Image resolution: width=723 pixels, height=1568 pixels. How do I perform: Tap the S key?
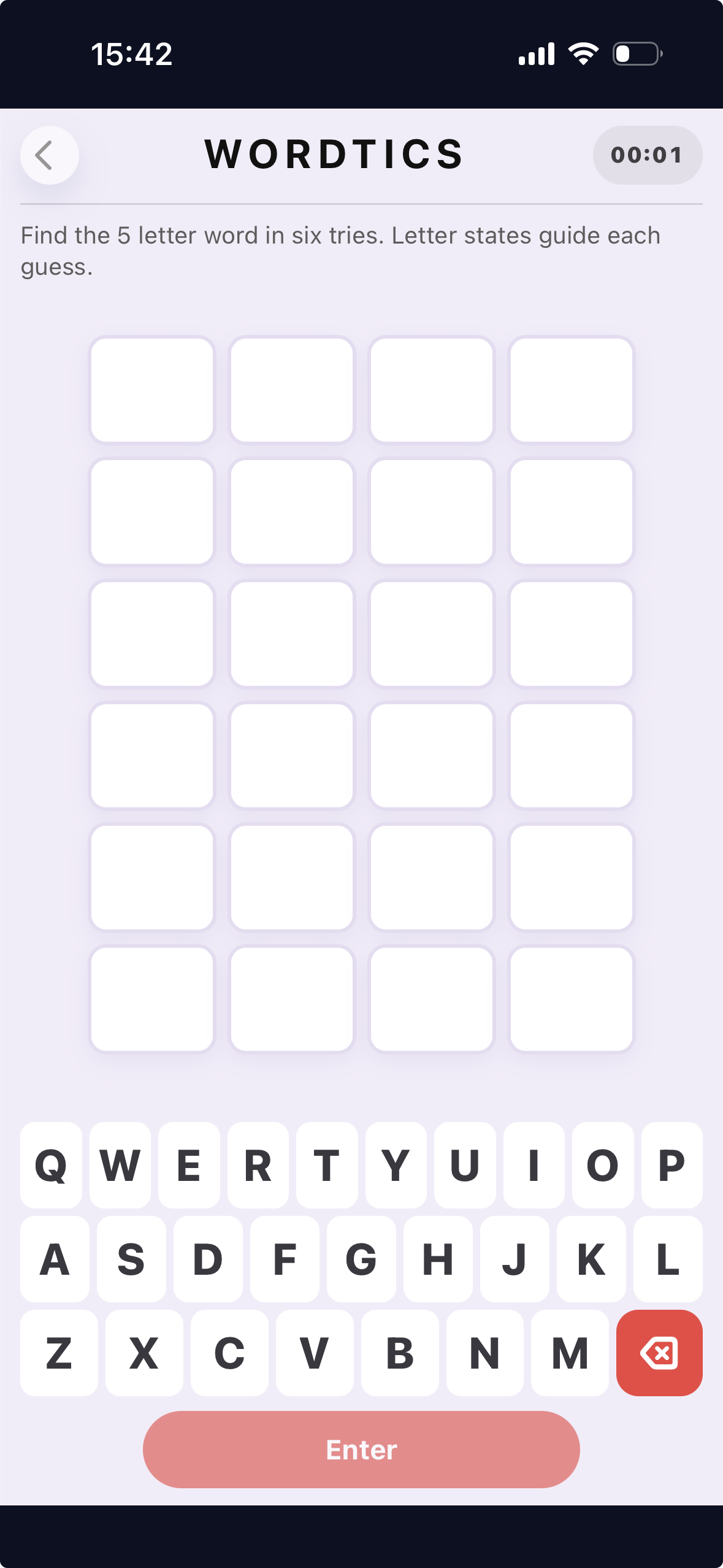tap(131, 1259)
